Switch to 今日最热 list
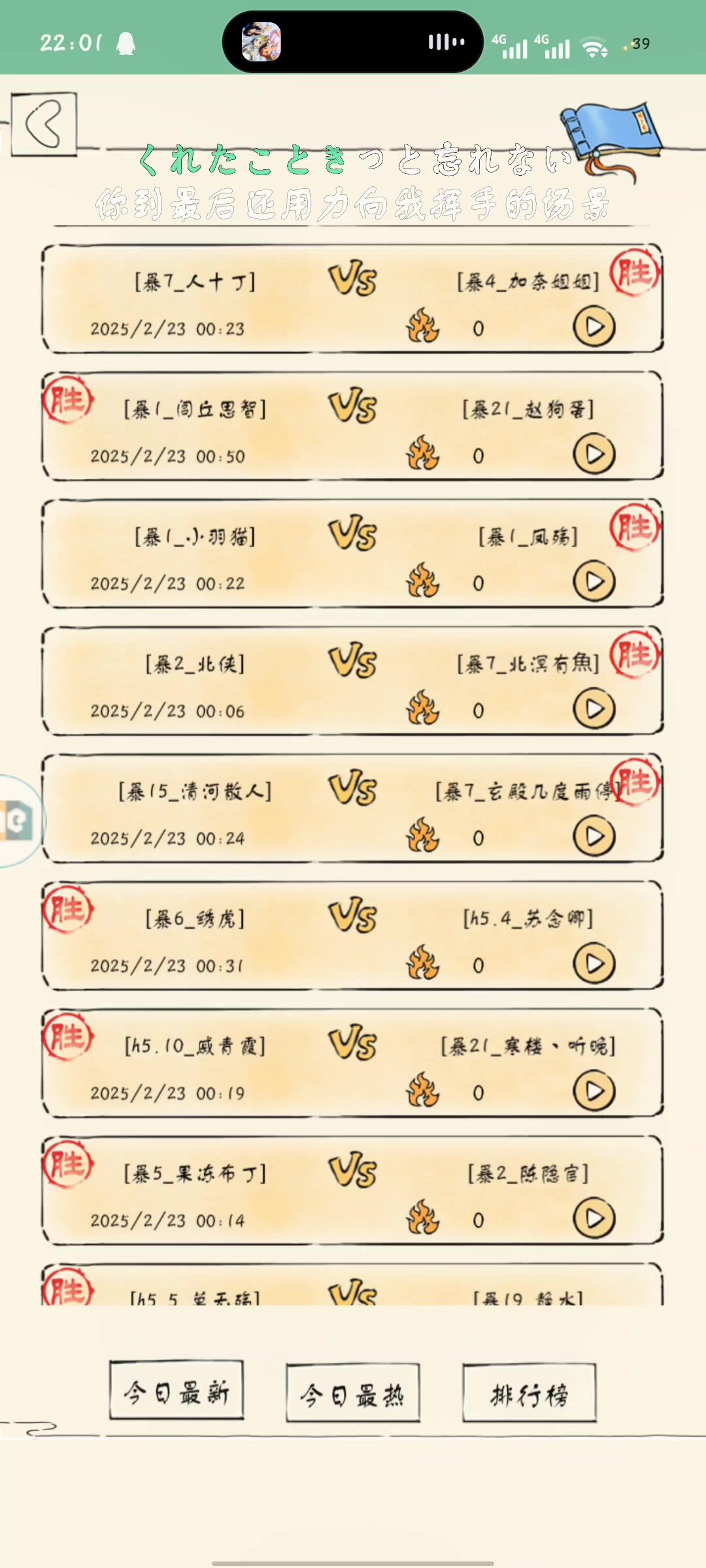Image resolution: width=706 pixels, height=1568 pixels. pos(352,1394)
